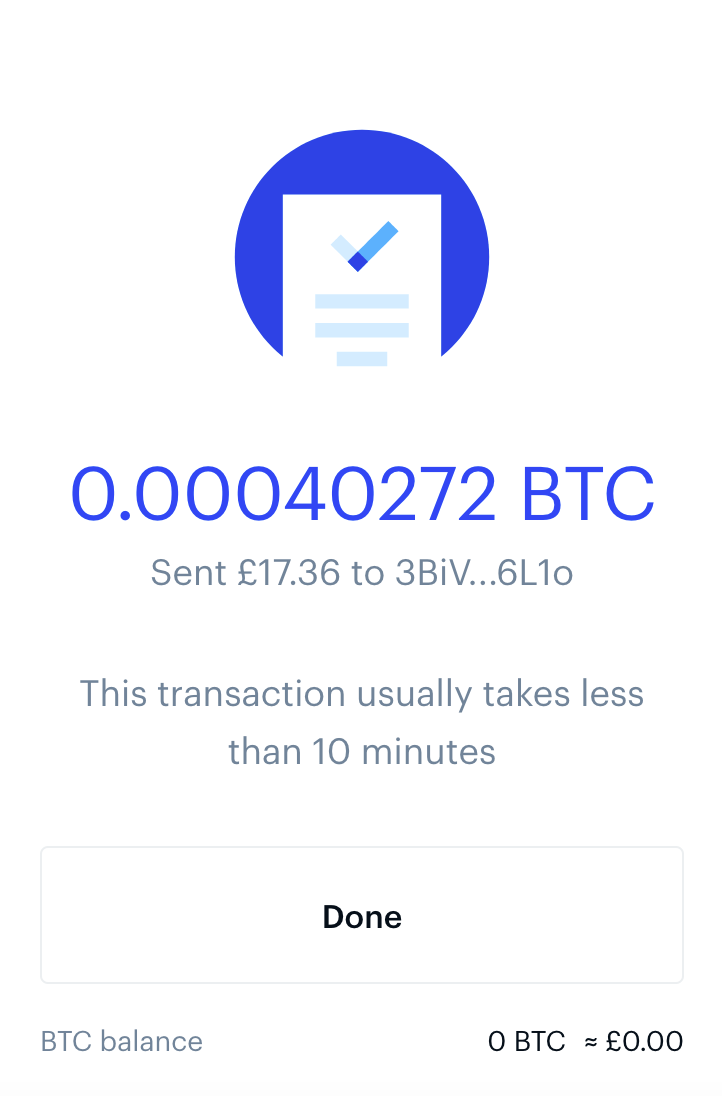Select the ≈ £0.00 balance estimate

point(638,1041)
